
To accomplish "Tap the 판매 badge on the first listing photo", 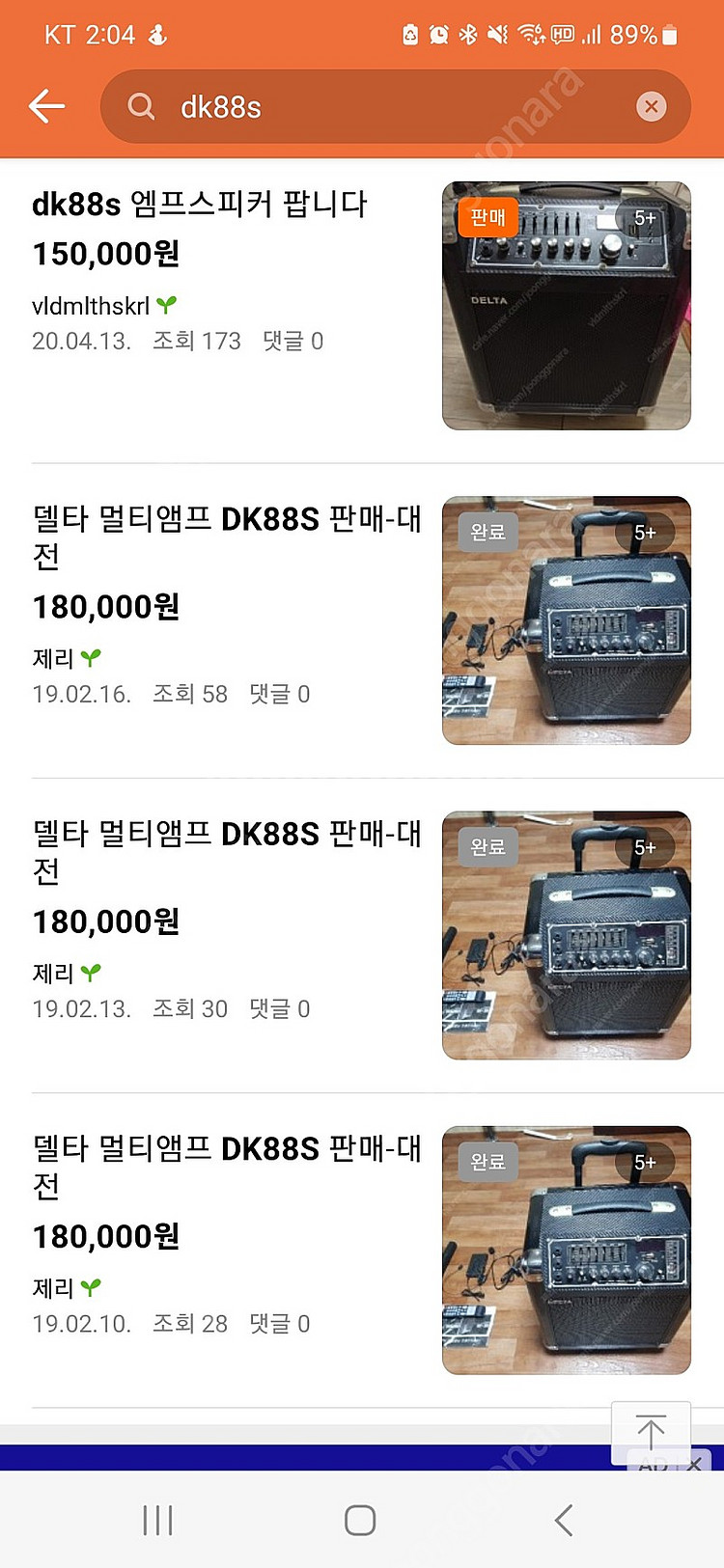I will click(x=487, y=218).
